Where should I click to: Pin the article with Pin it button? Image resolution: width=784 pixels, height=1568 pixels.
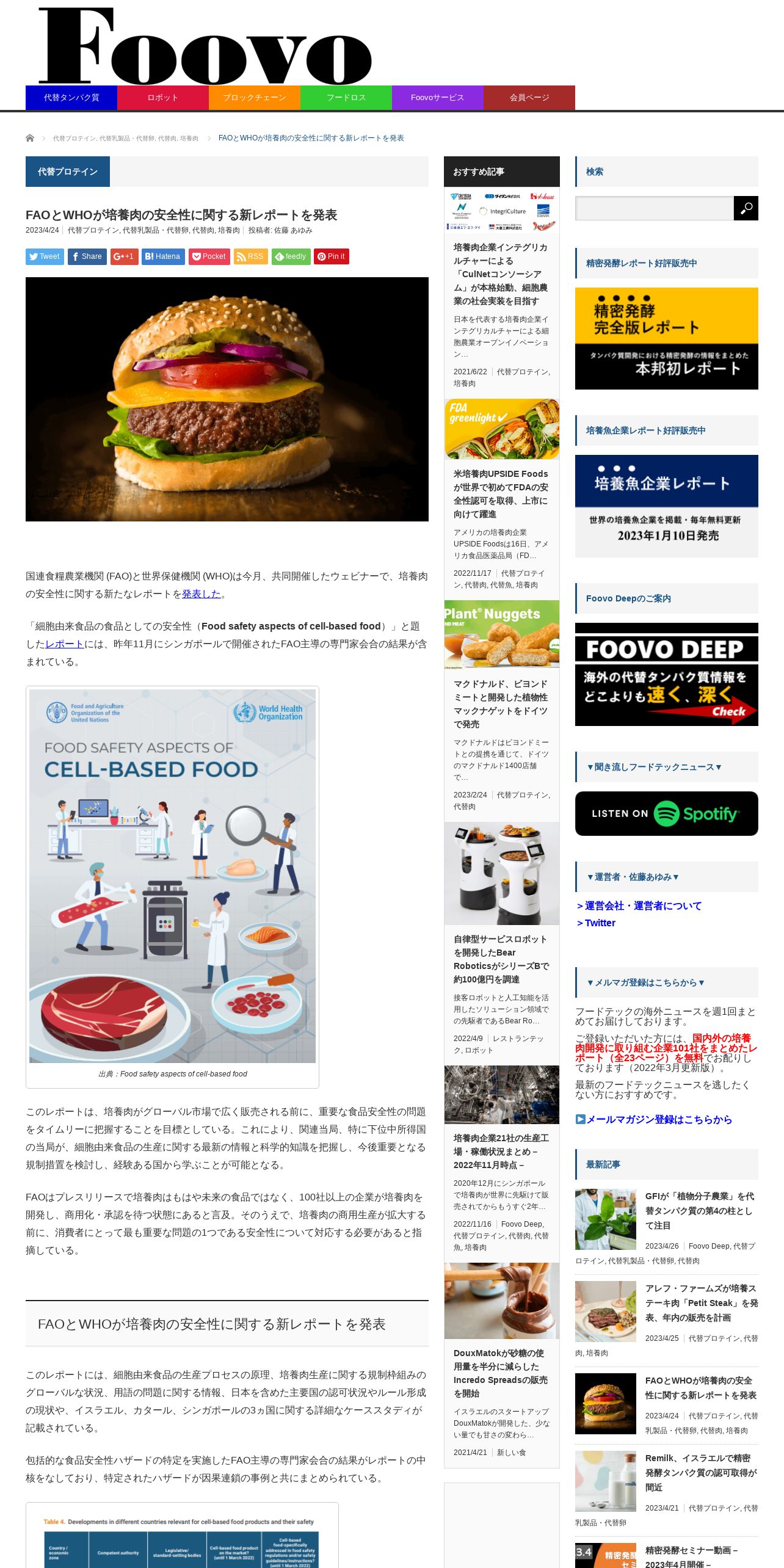click(332, 256)
